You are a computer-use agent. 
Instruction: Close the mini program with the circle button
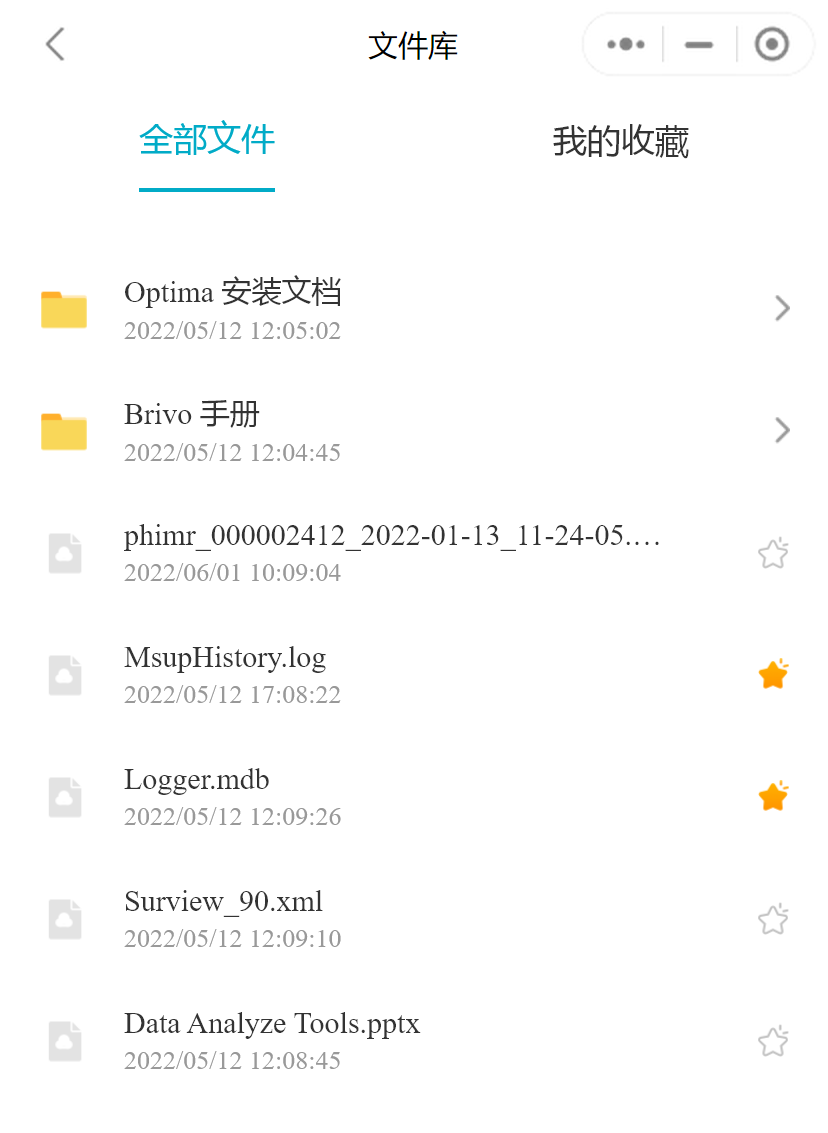[771, 45]
